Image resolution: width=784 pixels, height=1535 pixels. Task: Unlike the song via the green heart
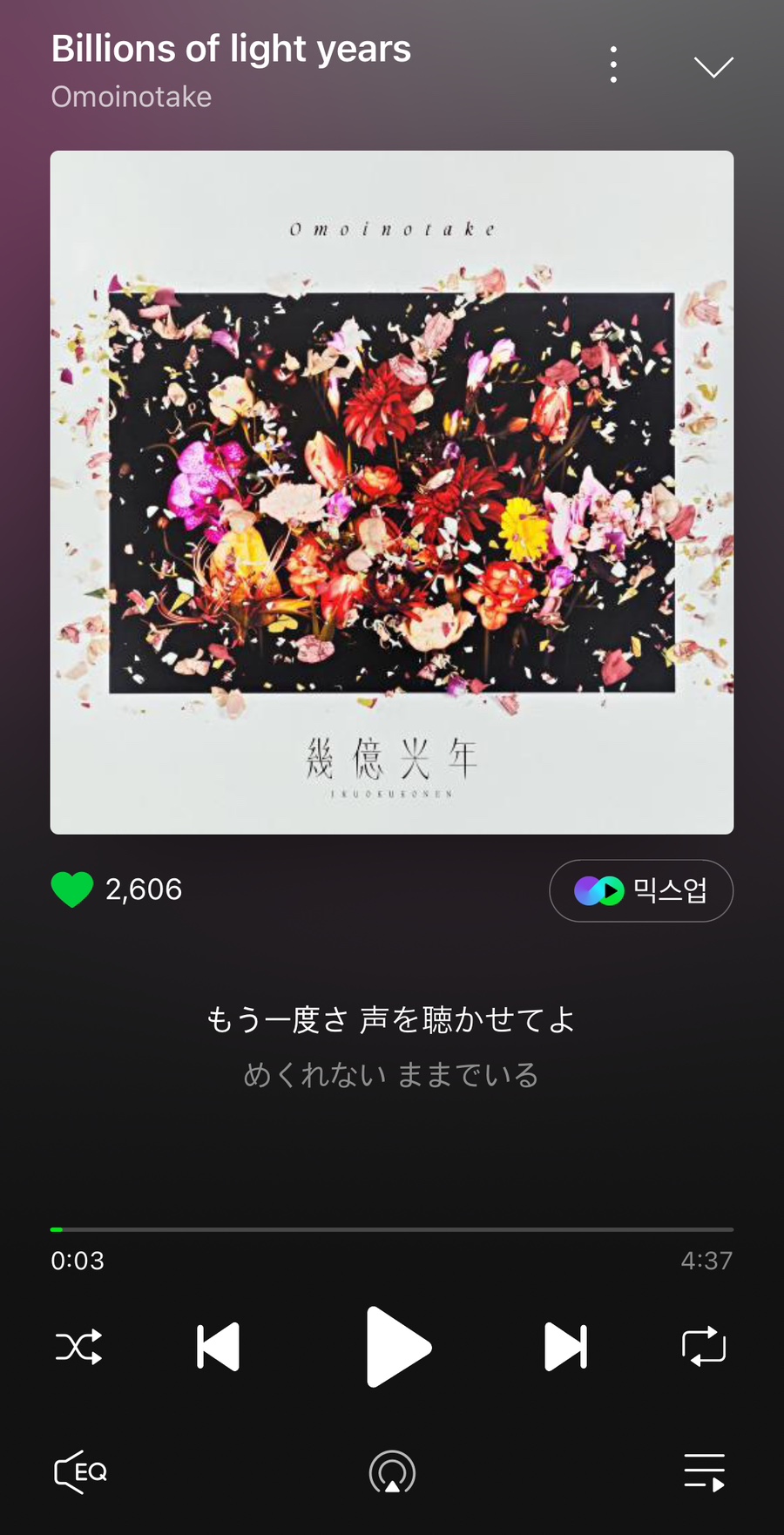click(x=72, y=889)
